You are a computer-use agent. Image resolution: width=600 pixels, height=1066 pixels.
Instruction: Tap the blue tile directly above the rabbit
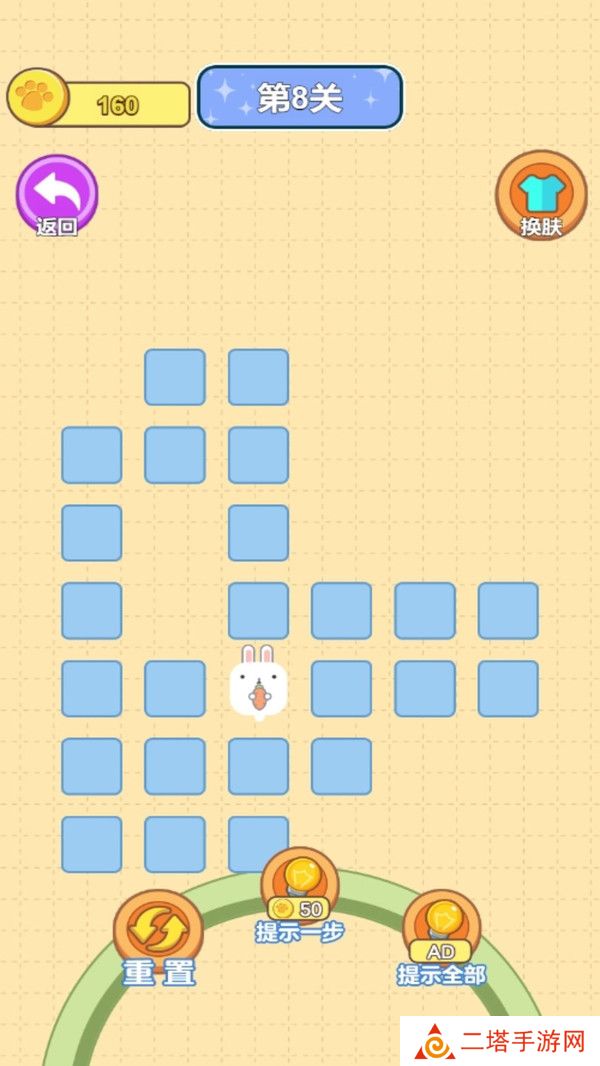(x=258, y=611)
